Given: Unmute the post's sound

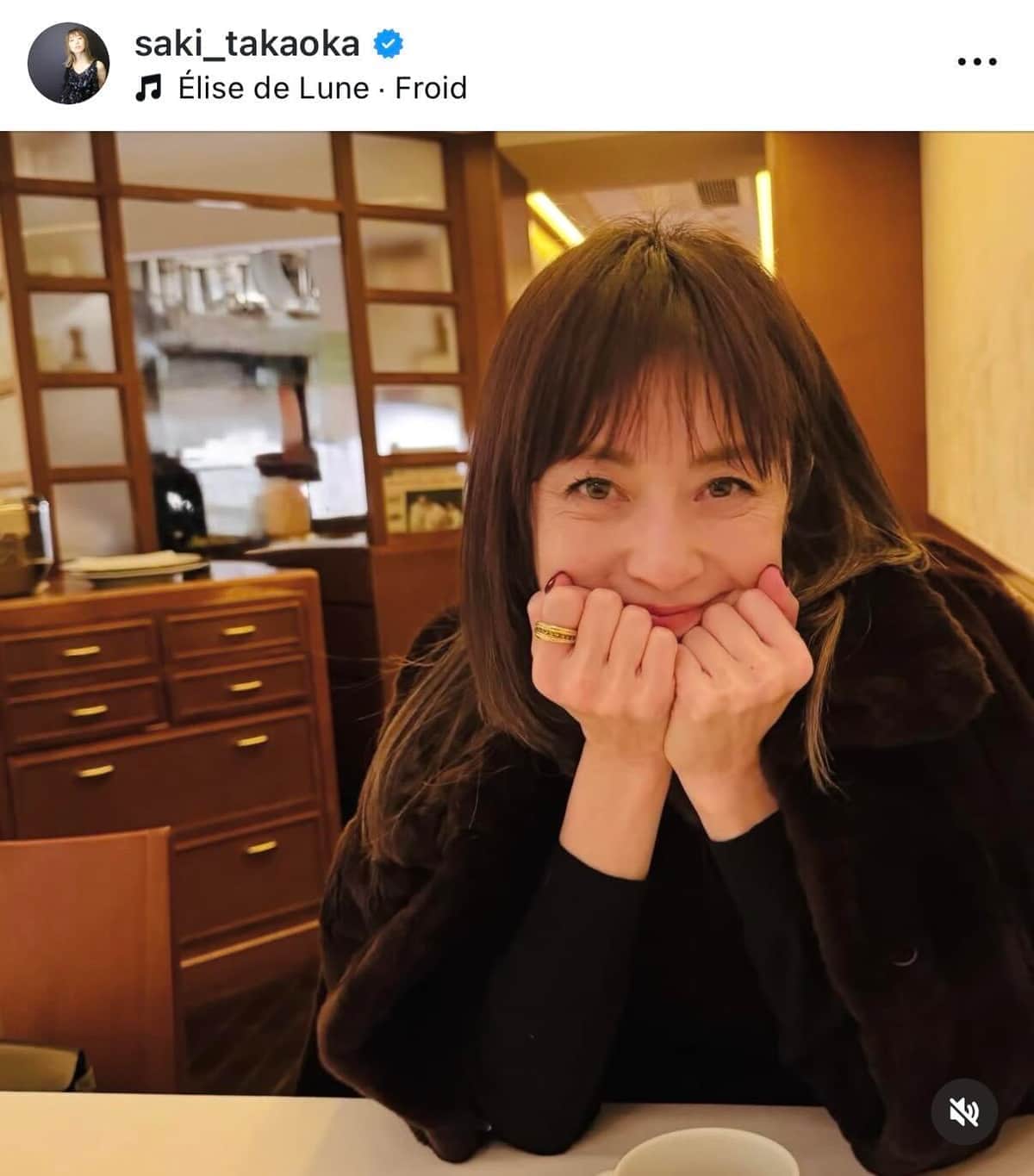Looking at the screenshot, I should tap(964, 1112).
